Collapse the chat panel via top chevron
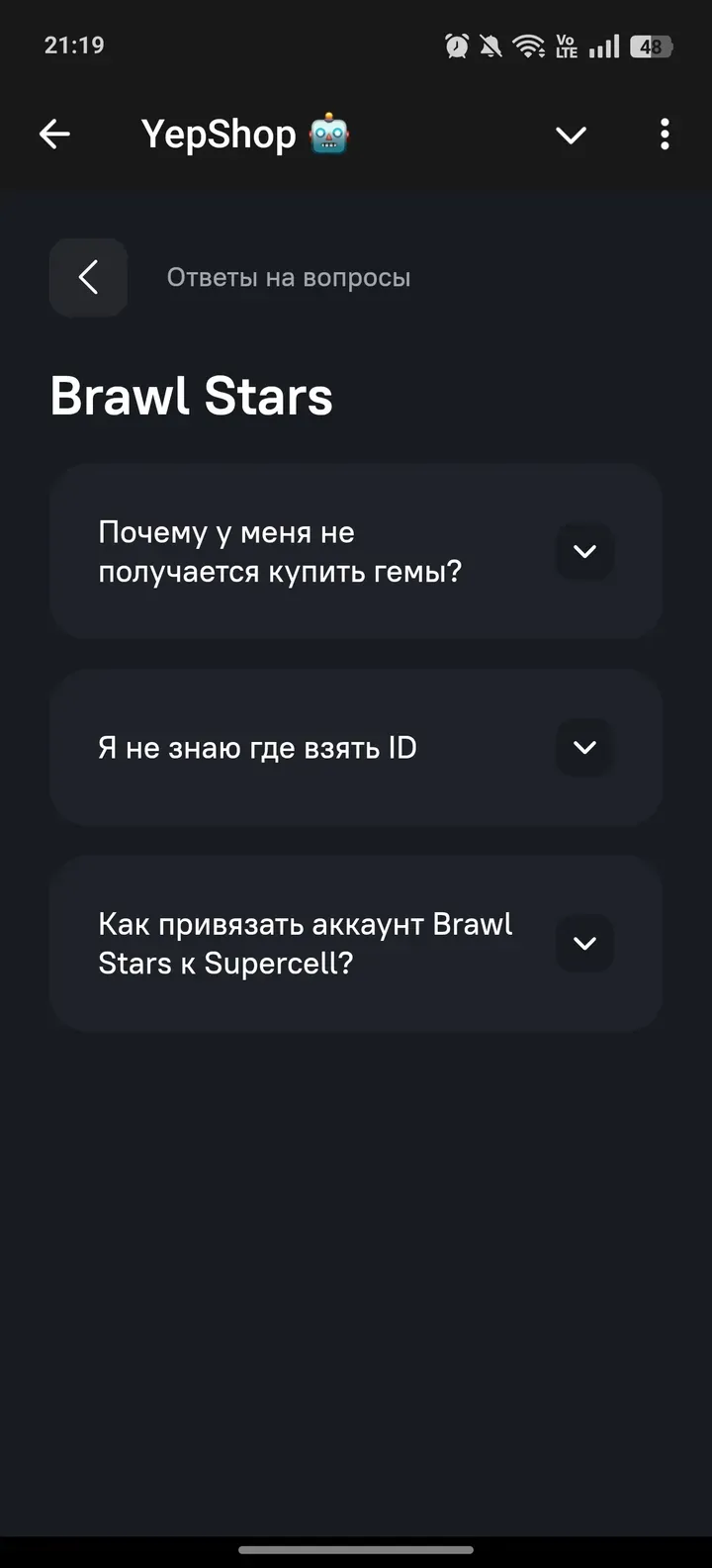This screenshot has height=1568, width=712. pyautogui.click(x=571, y=134)
